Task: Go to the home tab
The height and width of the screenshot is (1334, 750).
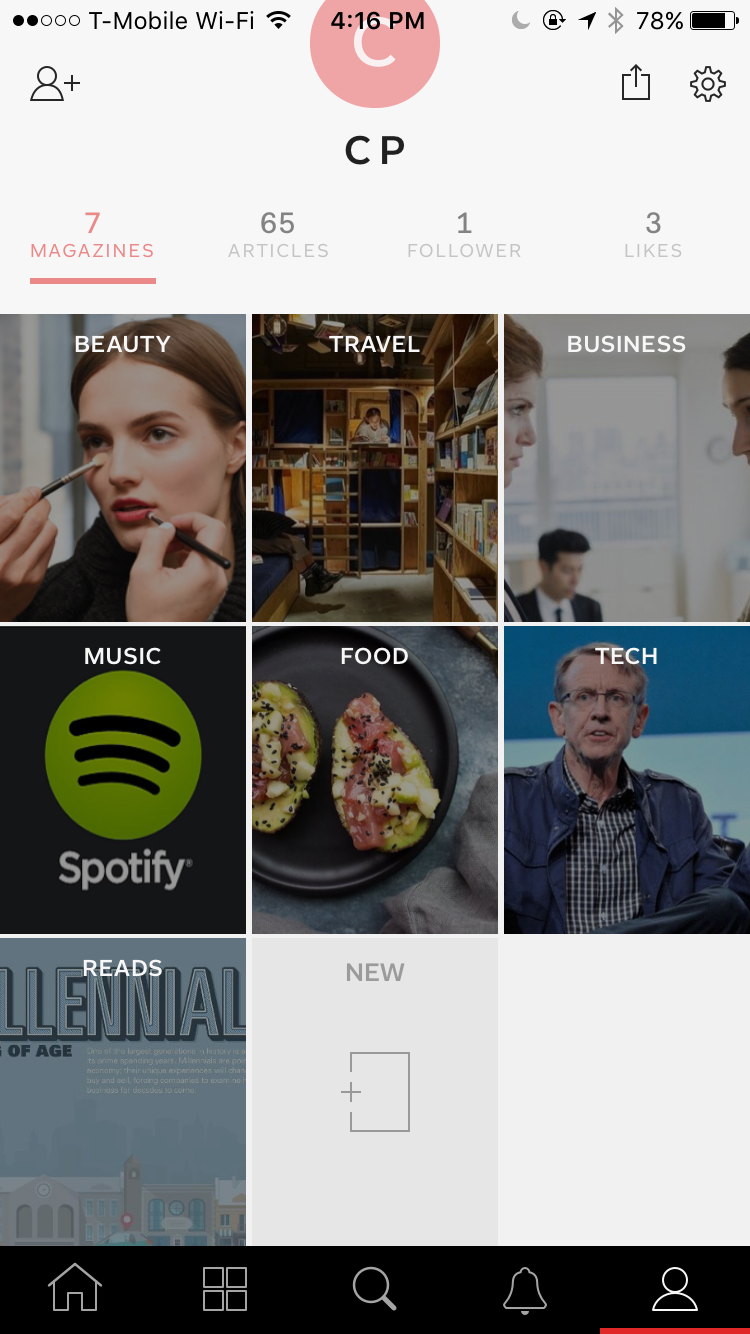Action: pyautogui.click(x=75, y=1288)
